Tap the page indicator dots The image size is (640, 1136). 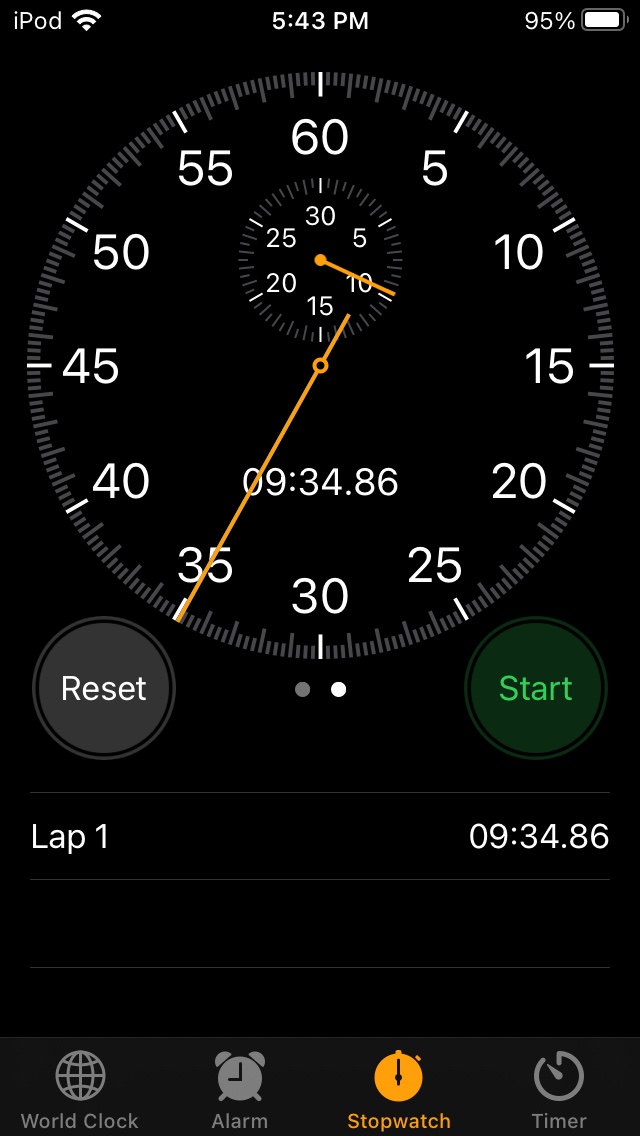(320, 689)
